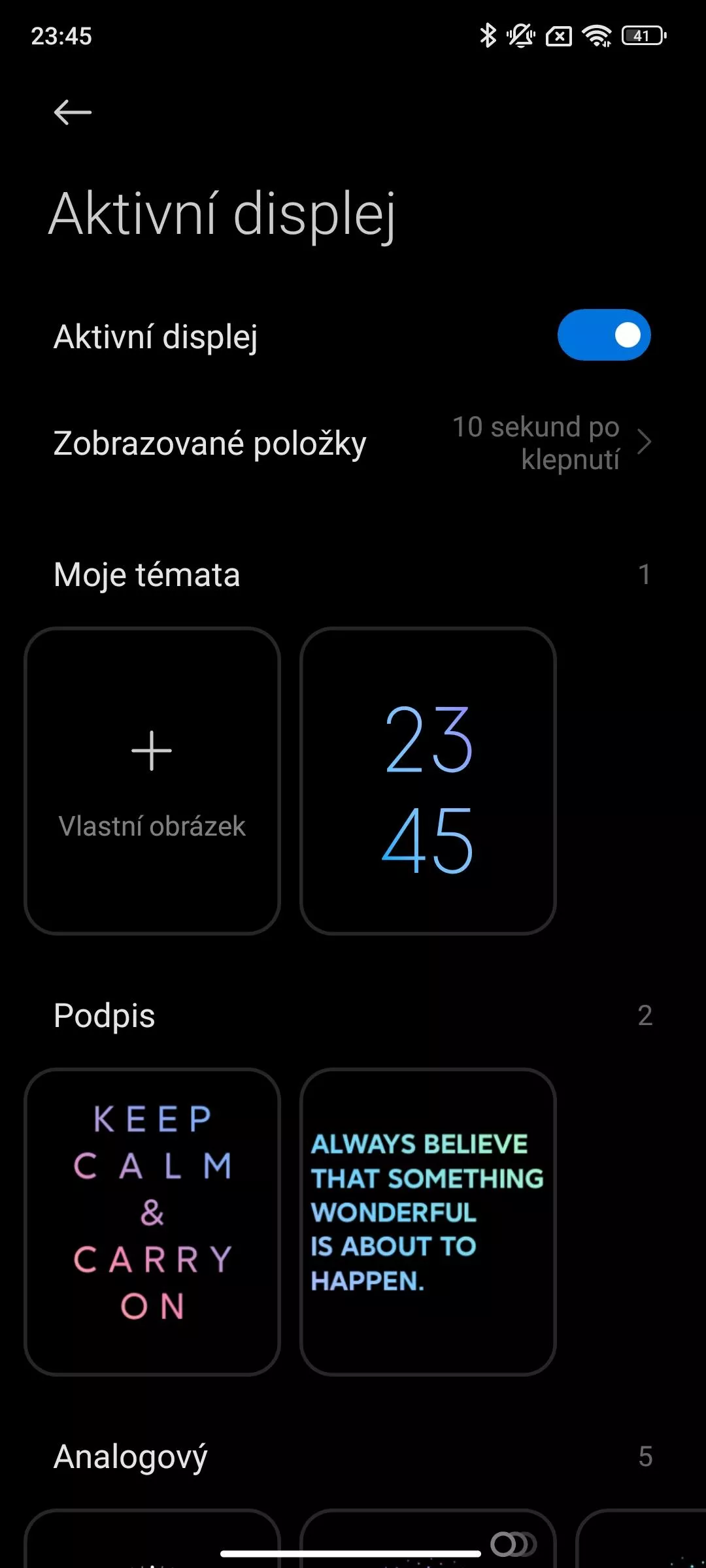Expand the Moje témata section

pyautogui.click(x=353, y=575)
